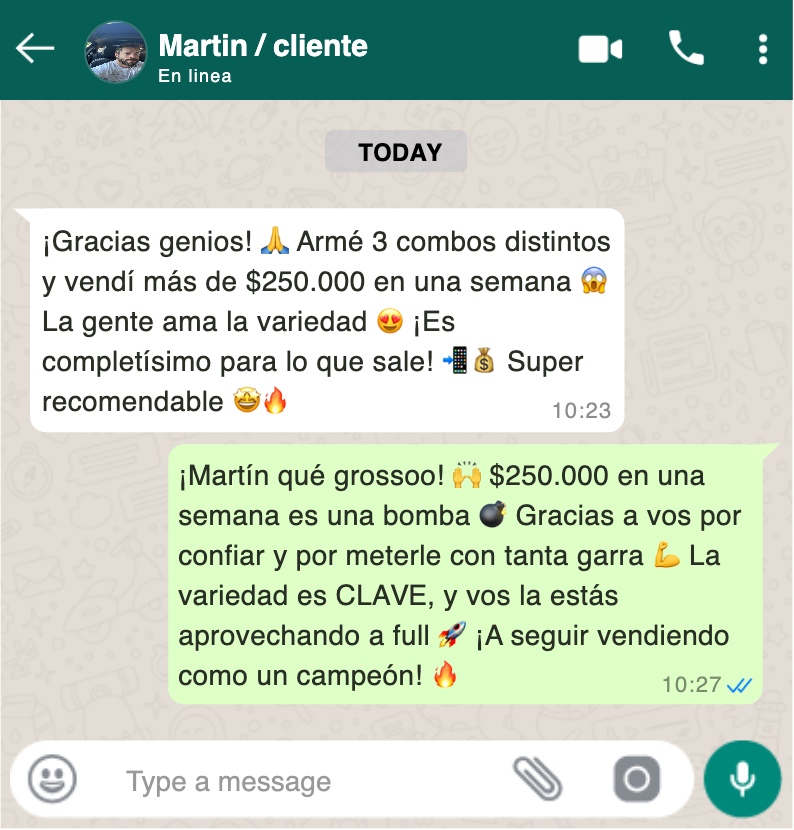Open the overflow menu
794x830 pixels.
point(763,49)
